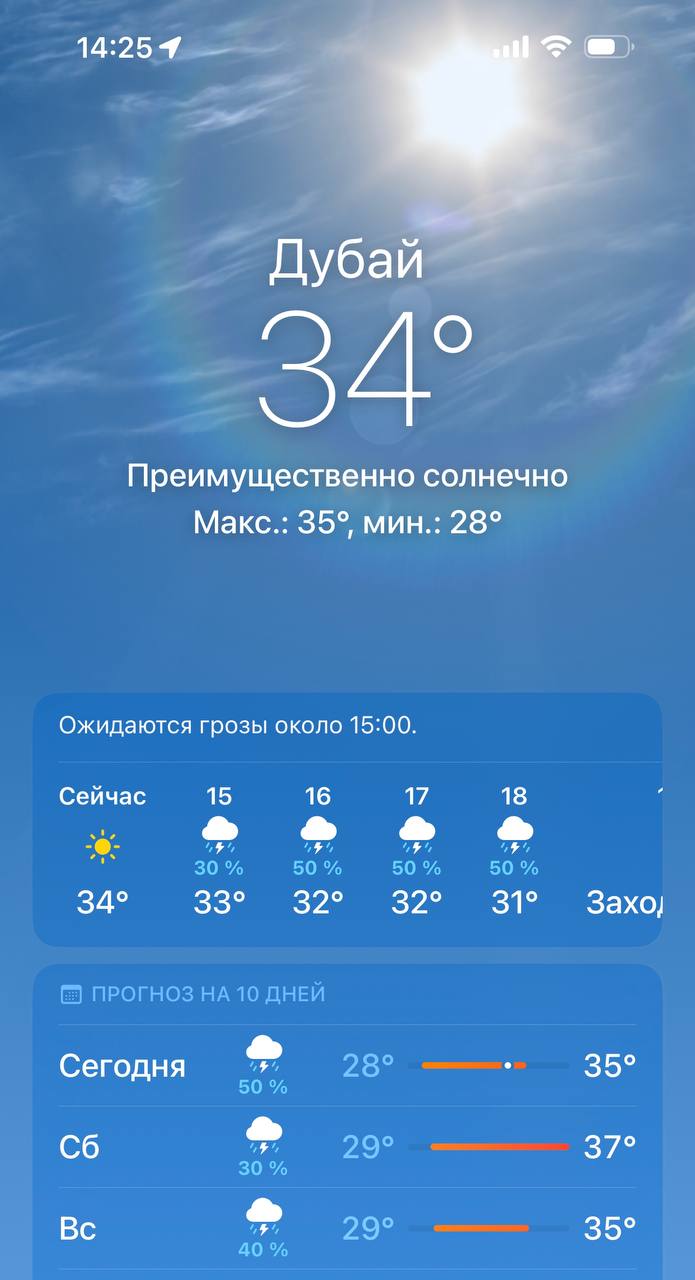View the Вс day forecast details
This screenshot has width=695, height=1280.
[347, 1228]
